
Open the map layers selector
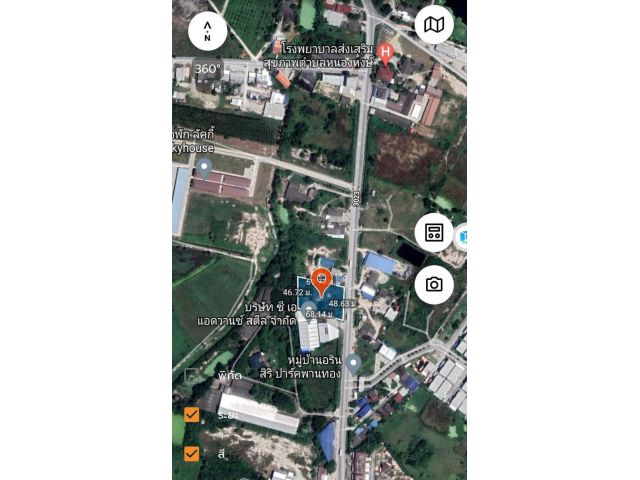(x=434, y=25)
